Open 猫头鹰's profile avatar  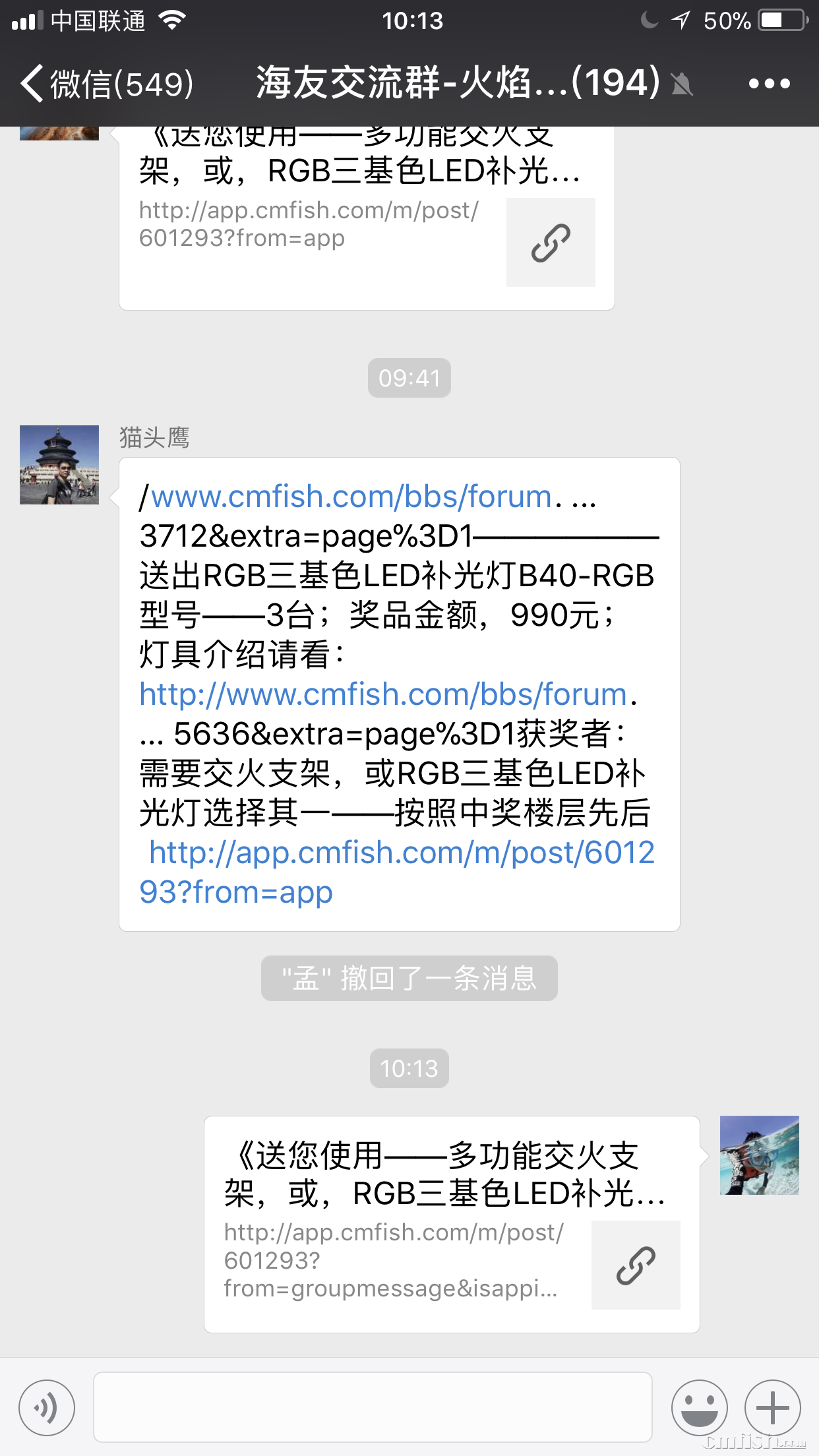[x=58, y=464]
